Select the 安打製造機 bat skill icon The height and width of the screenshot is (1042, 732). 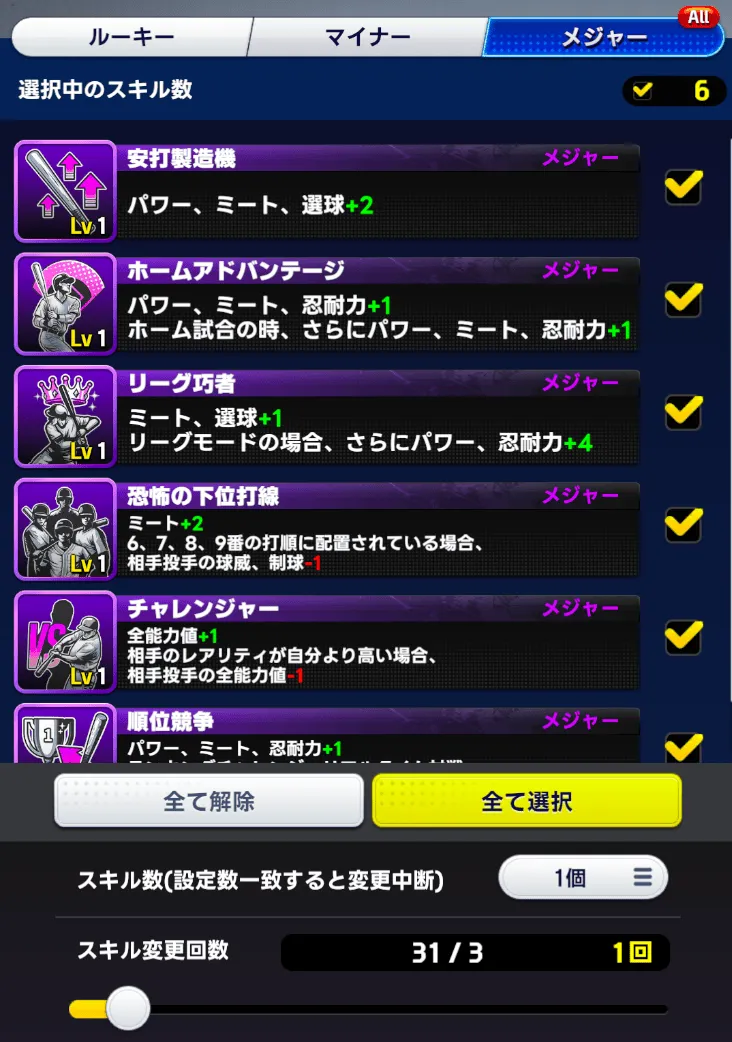[x=64, y=190]
